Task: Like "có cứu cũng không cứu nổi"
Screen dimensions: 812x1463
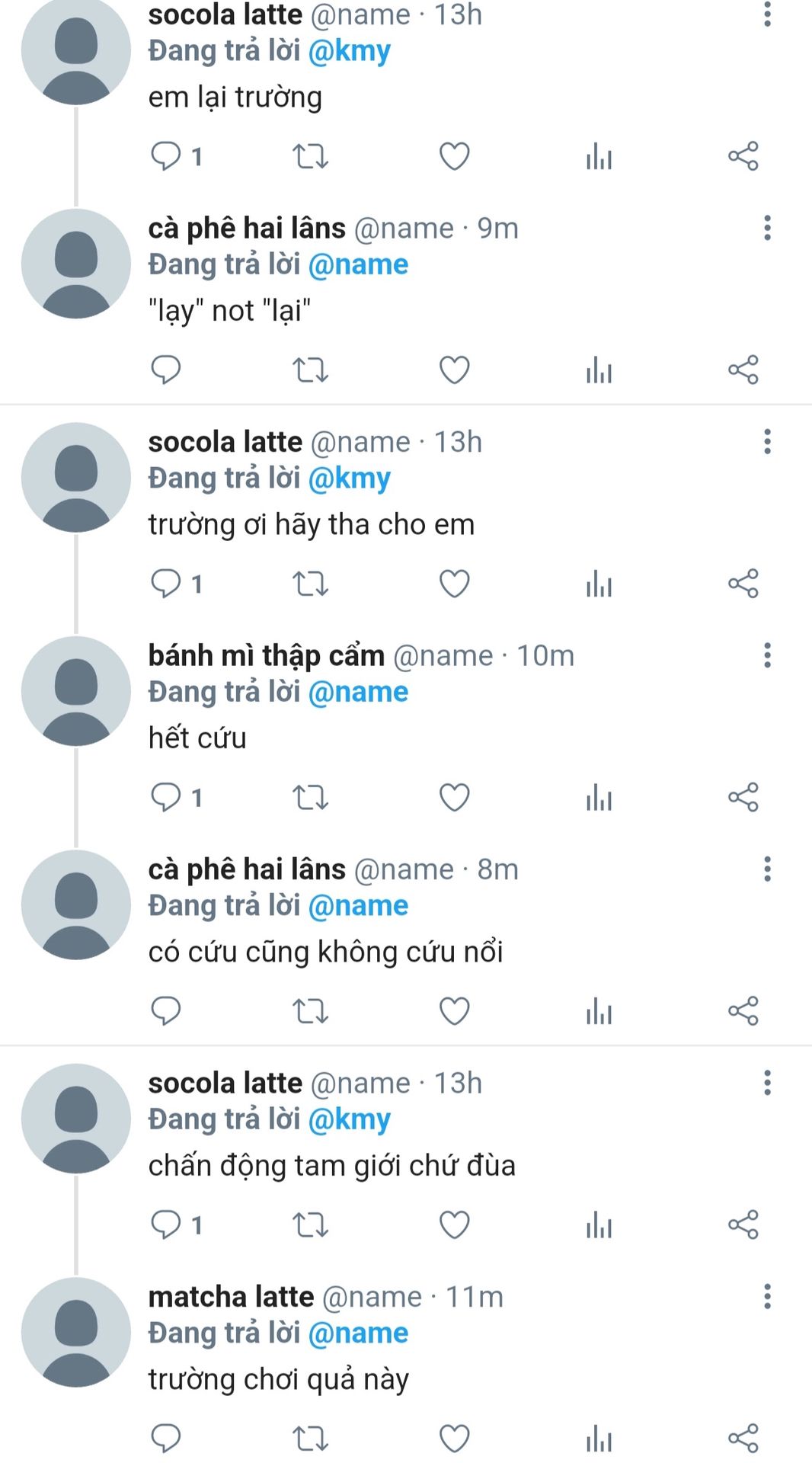Action: click(x=454, y=1011)
